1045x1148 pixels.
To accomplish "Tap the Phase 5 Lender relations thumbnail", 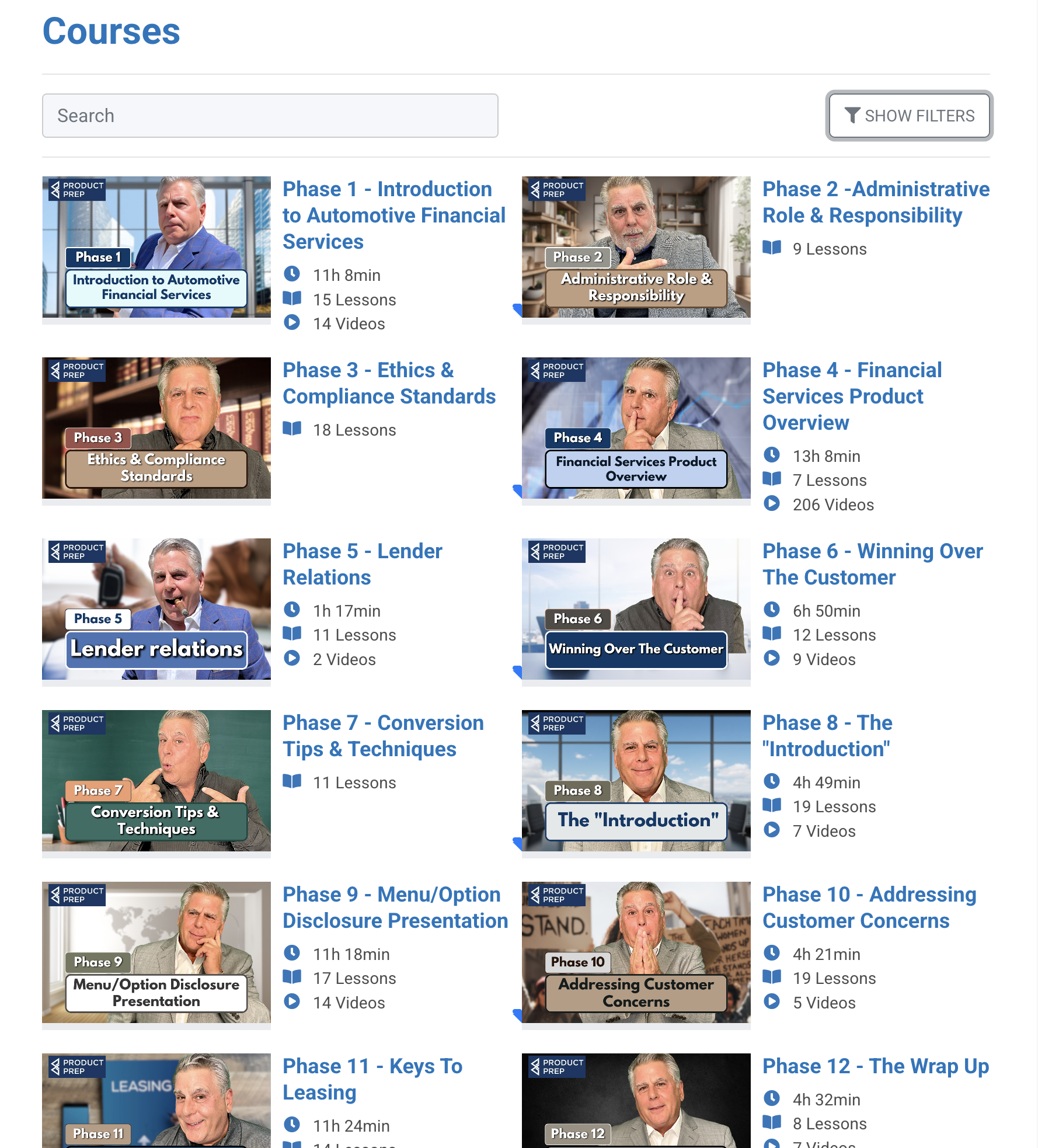I will point(156,609).
